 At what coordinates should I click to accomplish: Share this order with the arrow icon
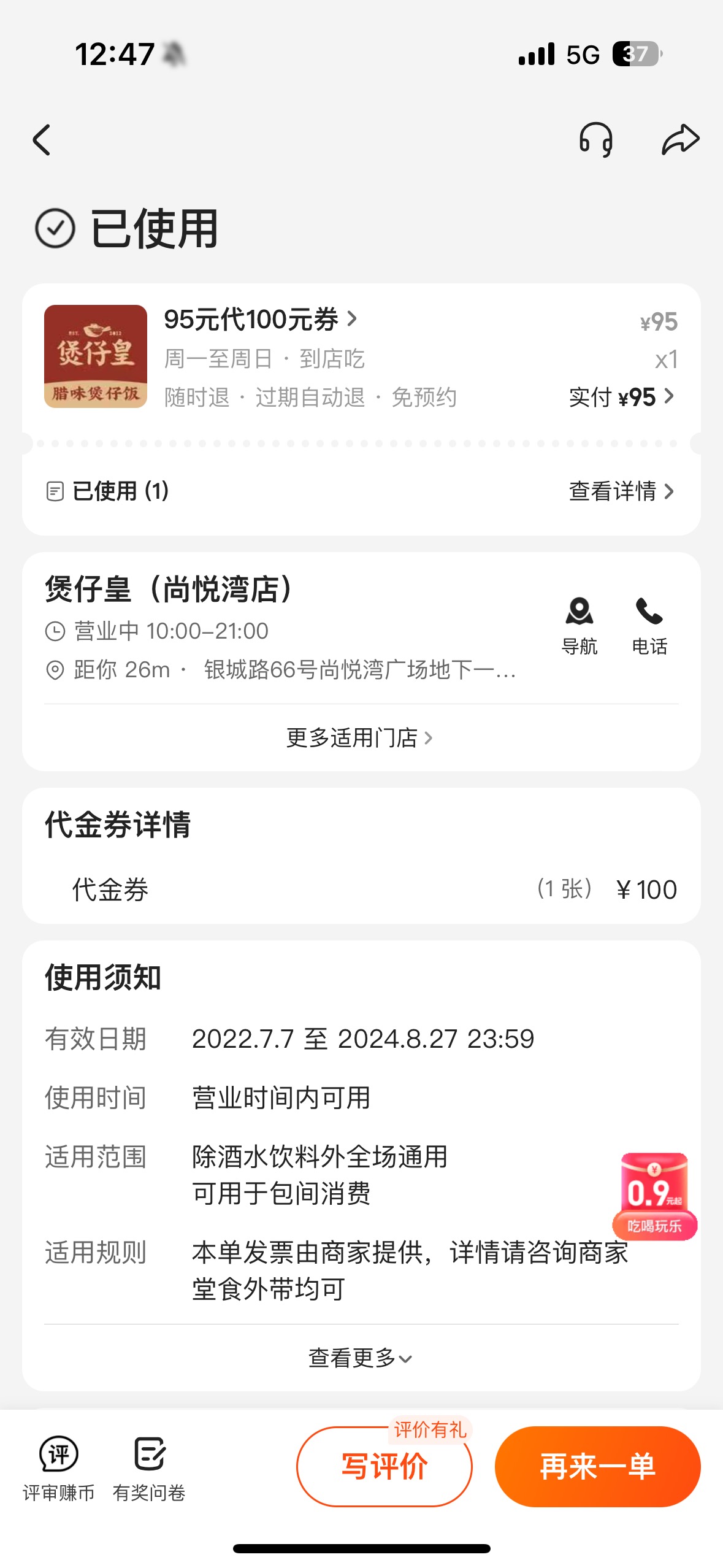tap(681, 139)
